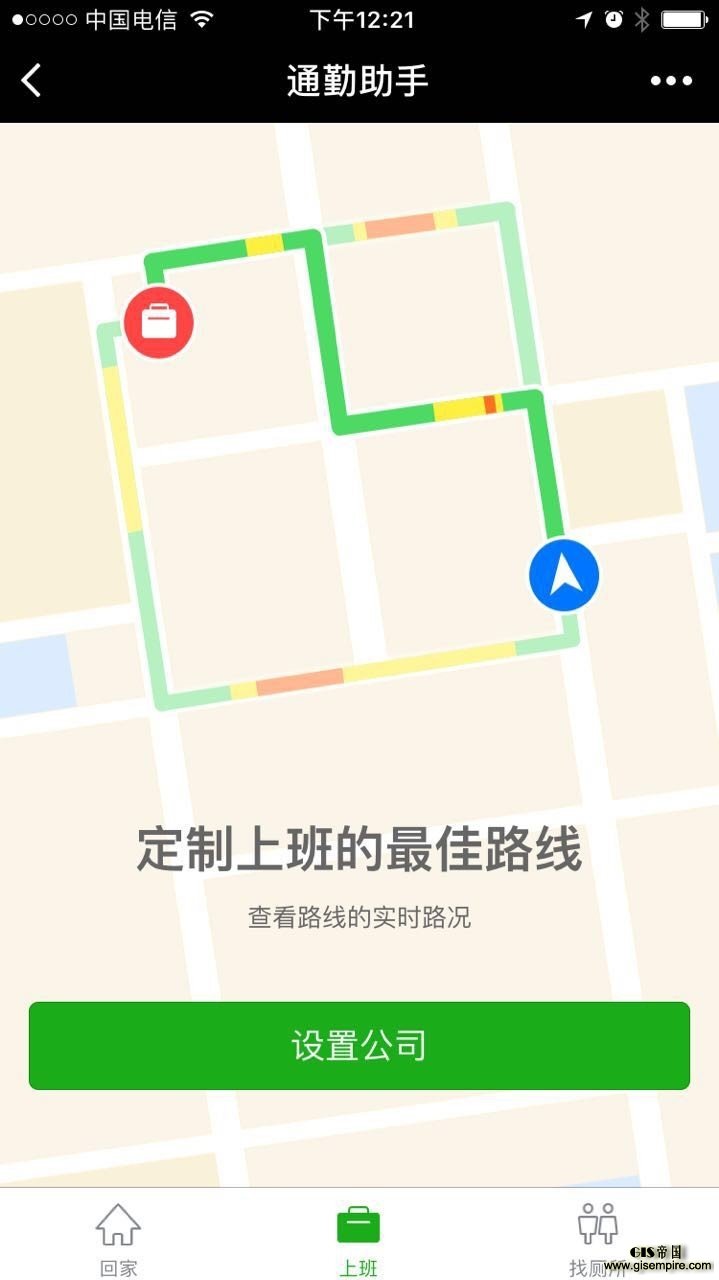Open the three-dot overflow menu
The height and width of the screenshot is (1280, 719).
[671, 81]
